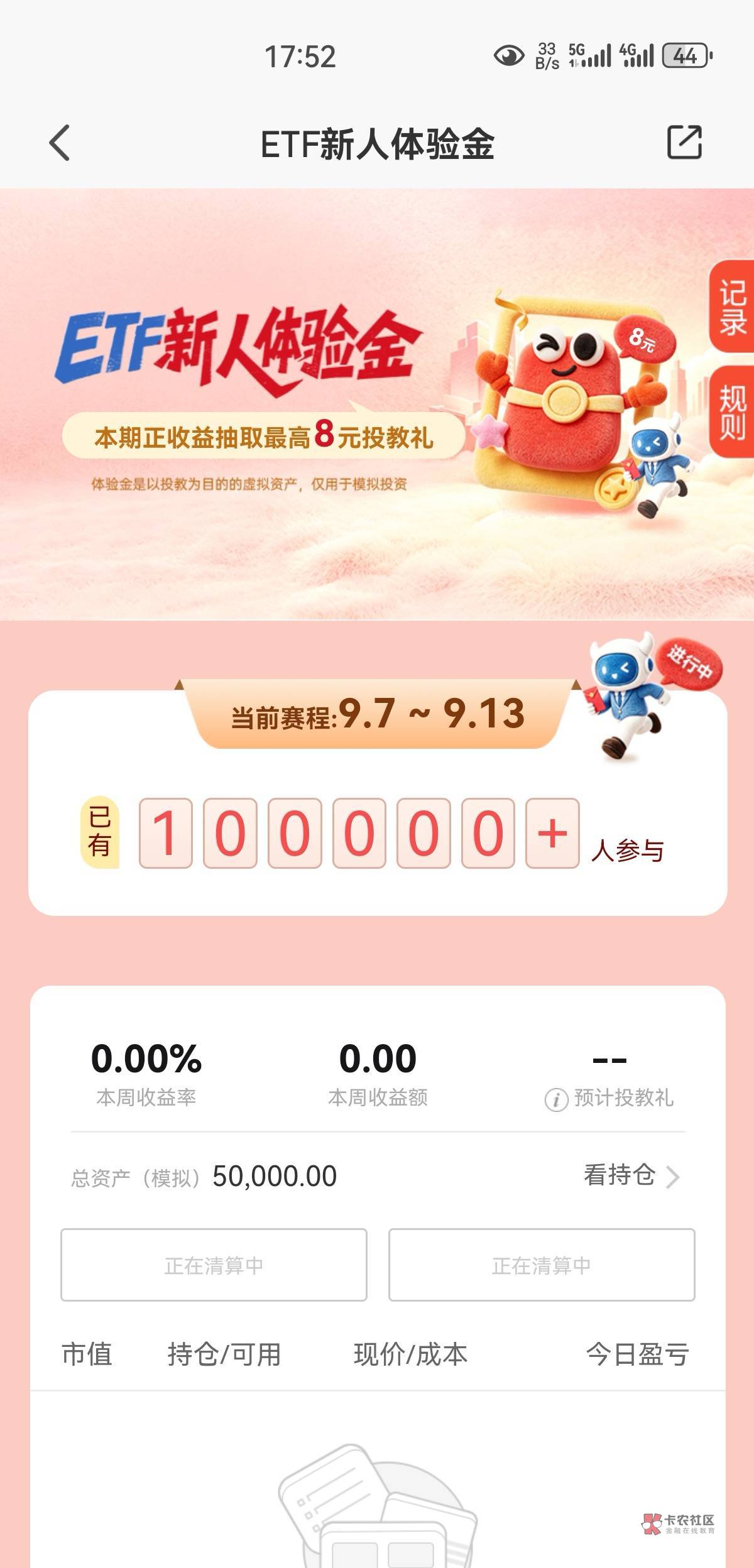The width and height of the screenshot is (754, 1568).
Task: Share this page via the top-right icon
Action: coord(684,143)
